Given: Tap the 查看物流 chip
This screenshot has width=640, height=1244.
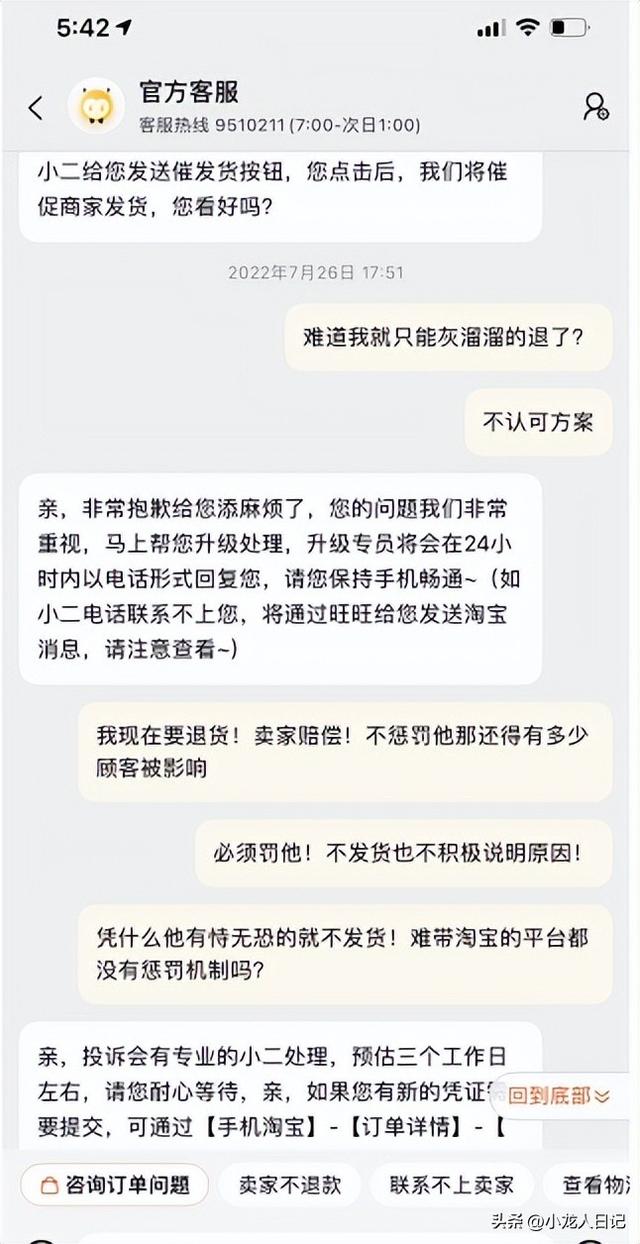Looking at the screenshot, I should click(x=596, y=1184).
